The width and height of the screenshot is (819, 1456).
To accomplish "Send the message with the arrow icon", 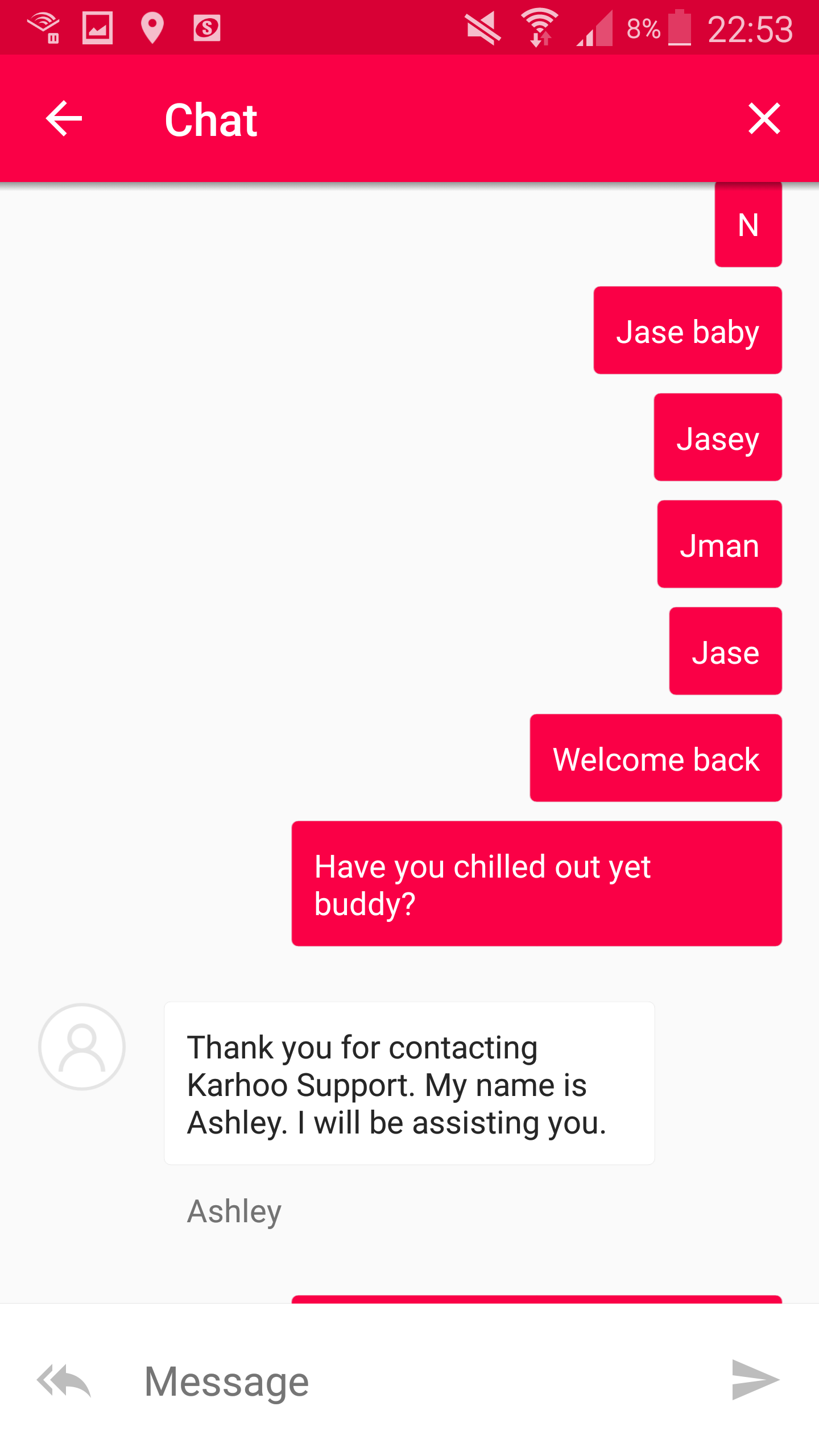I will [x=755, y=1380].
